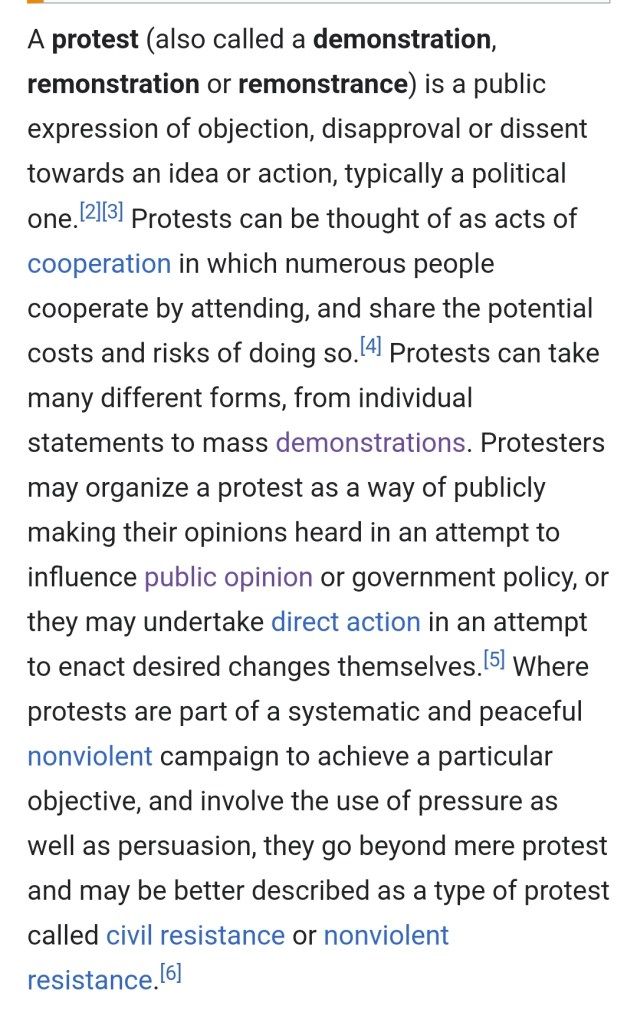Open the cooperation article link
The height and width of the screenshot is (1023, 637).
(x=99, y=264)
